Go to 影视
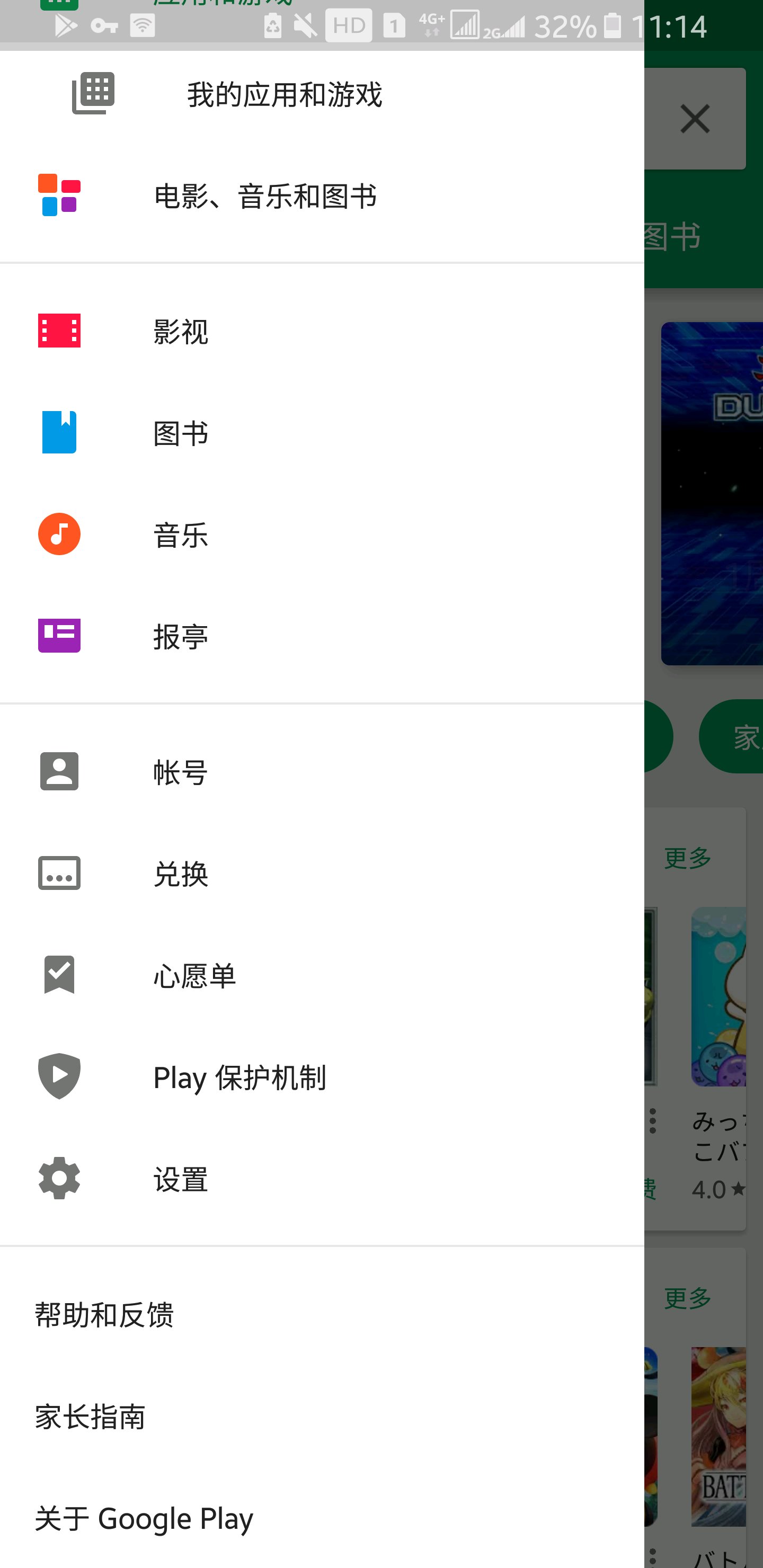 click(x=322, y=331)
